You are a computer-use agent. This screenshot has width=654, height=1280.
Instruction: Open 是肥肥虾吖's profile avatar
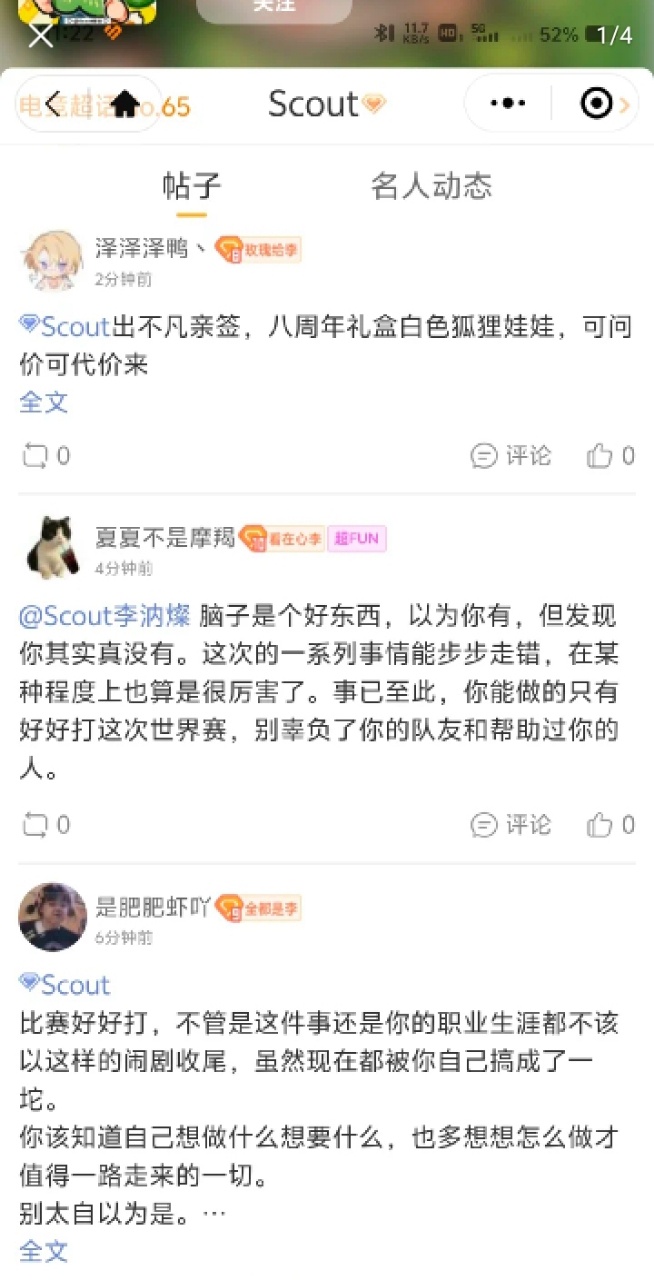point(52,917)
